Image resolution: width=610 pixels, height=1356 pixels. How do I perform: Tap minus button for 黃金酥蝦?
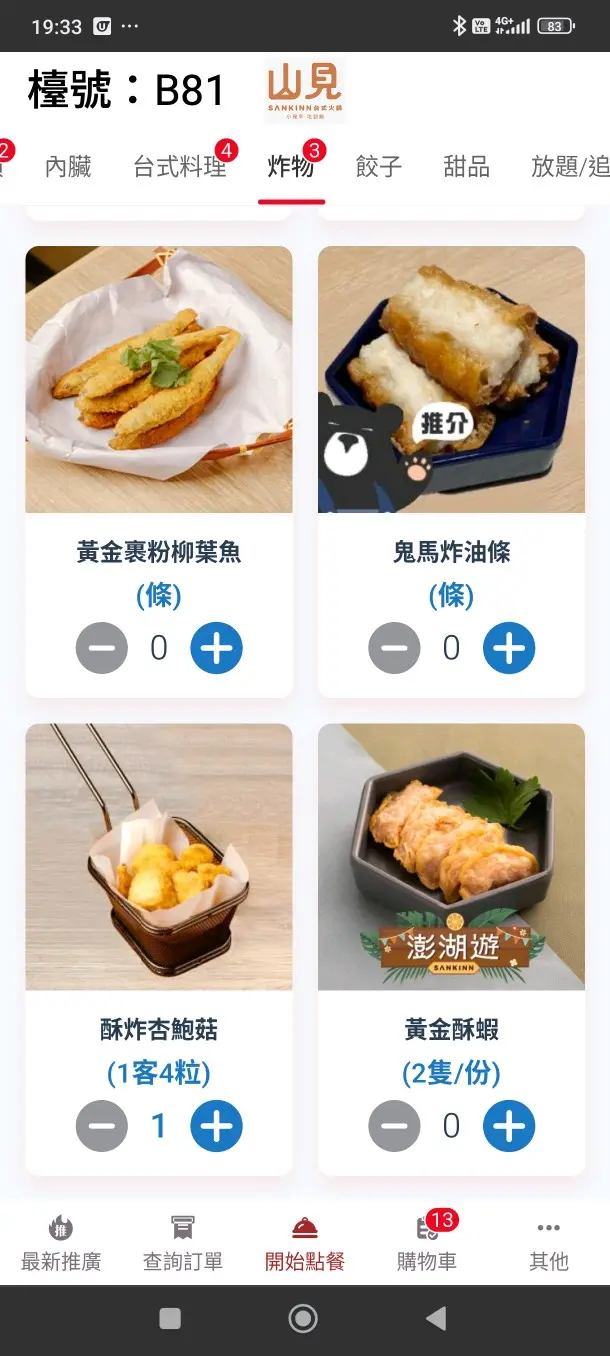[395, 1126]
